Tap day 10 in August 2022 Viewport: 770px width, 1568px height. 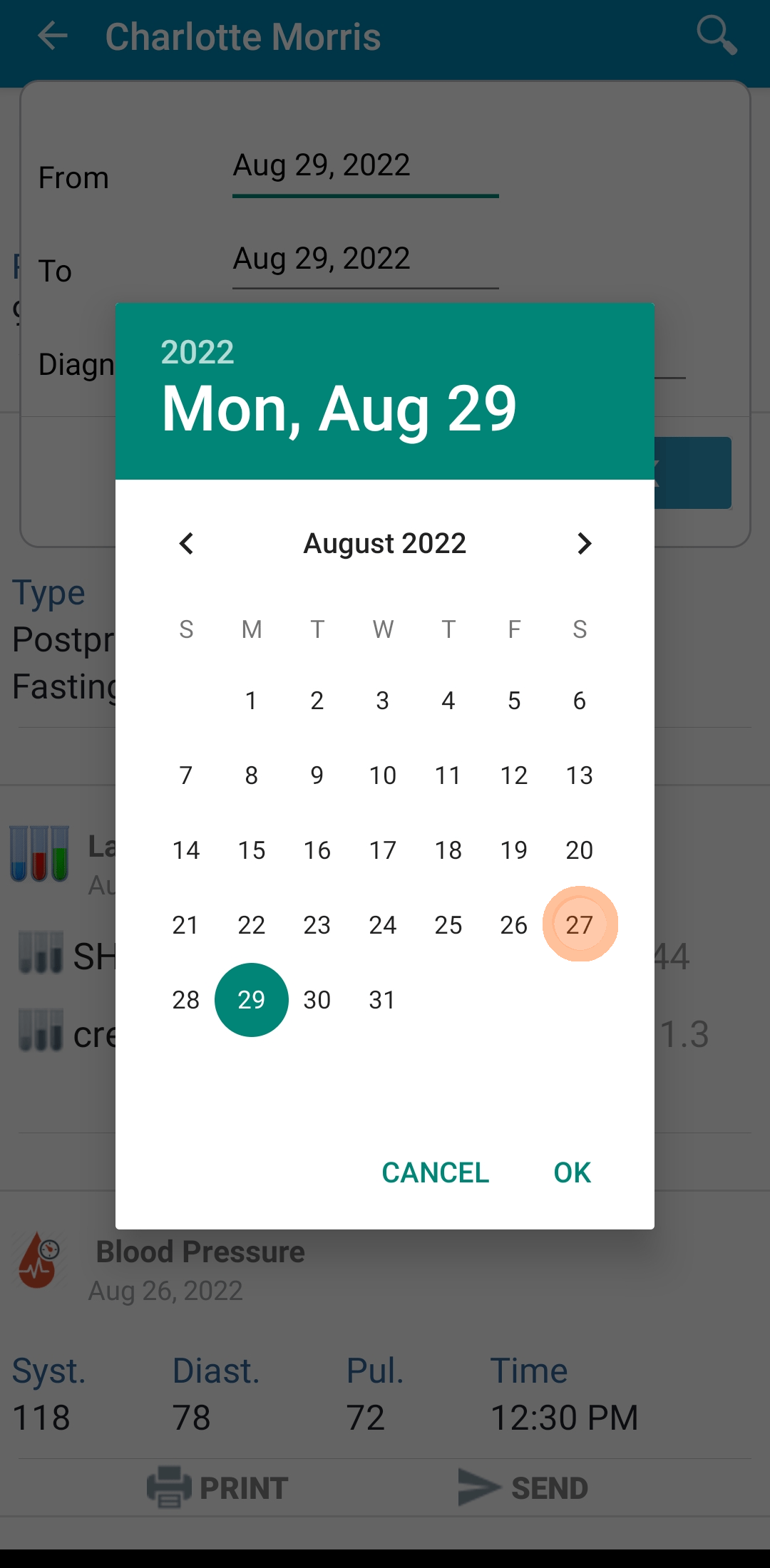383,775
